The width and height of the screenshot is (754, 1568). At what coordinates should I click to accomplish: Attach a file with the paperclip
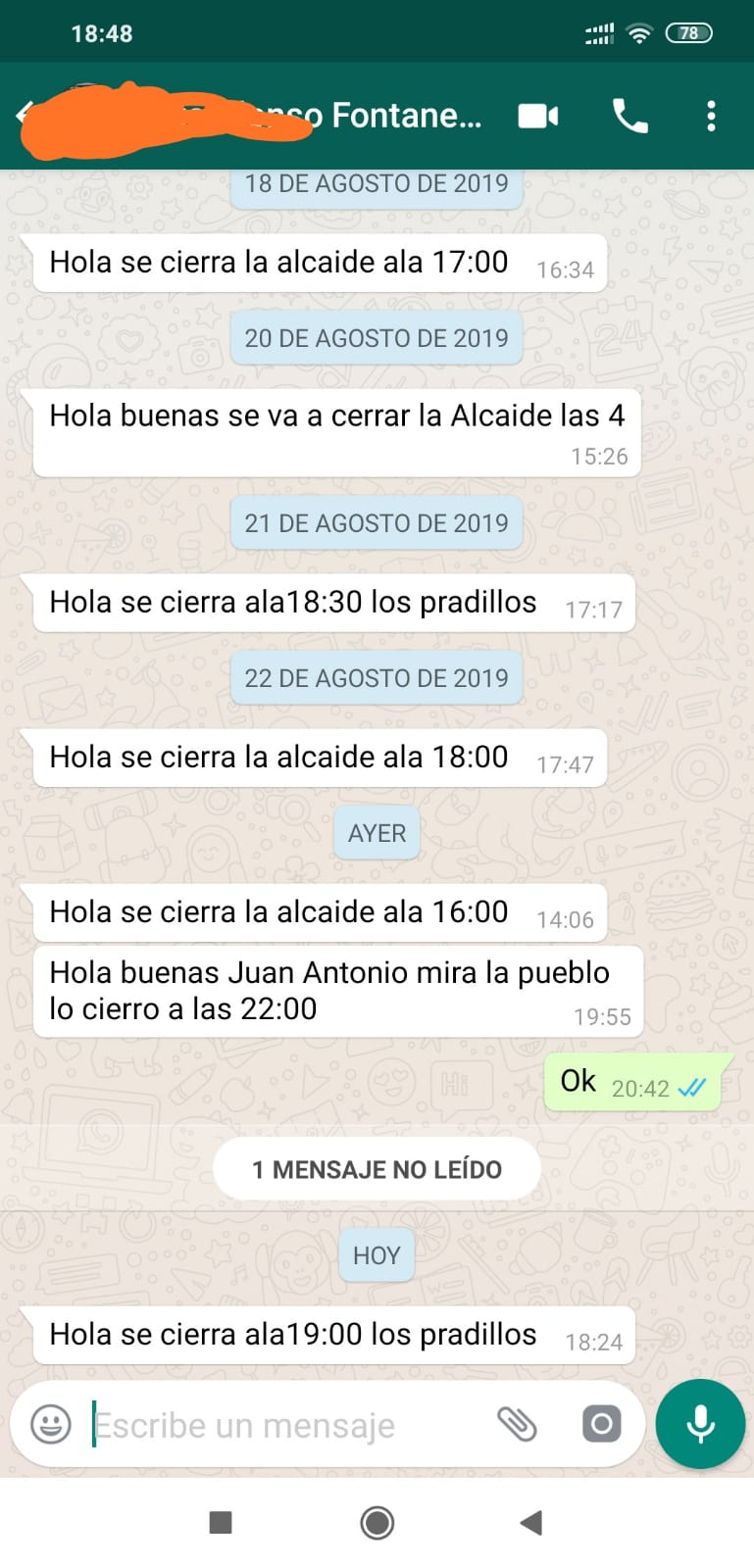(517, 1424)
